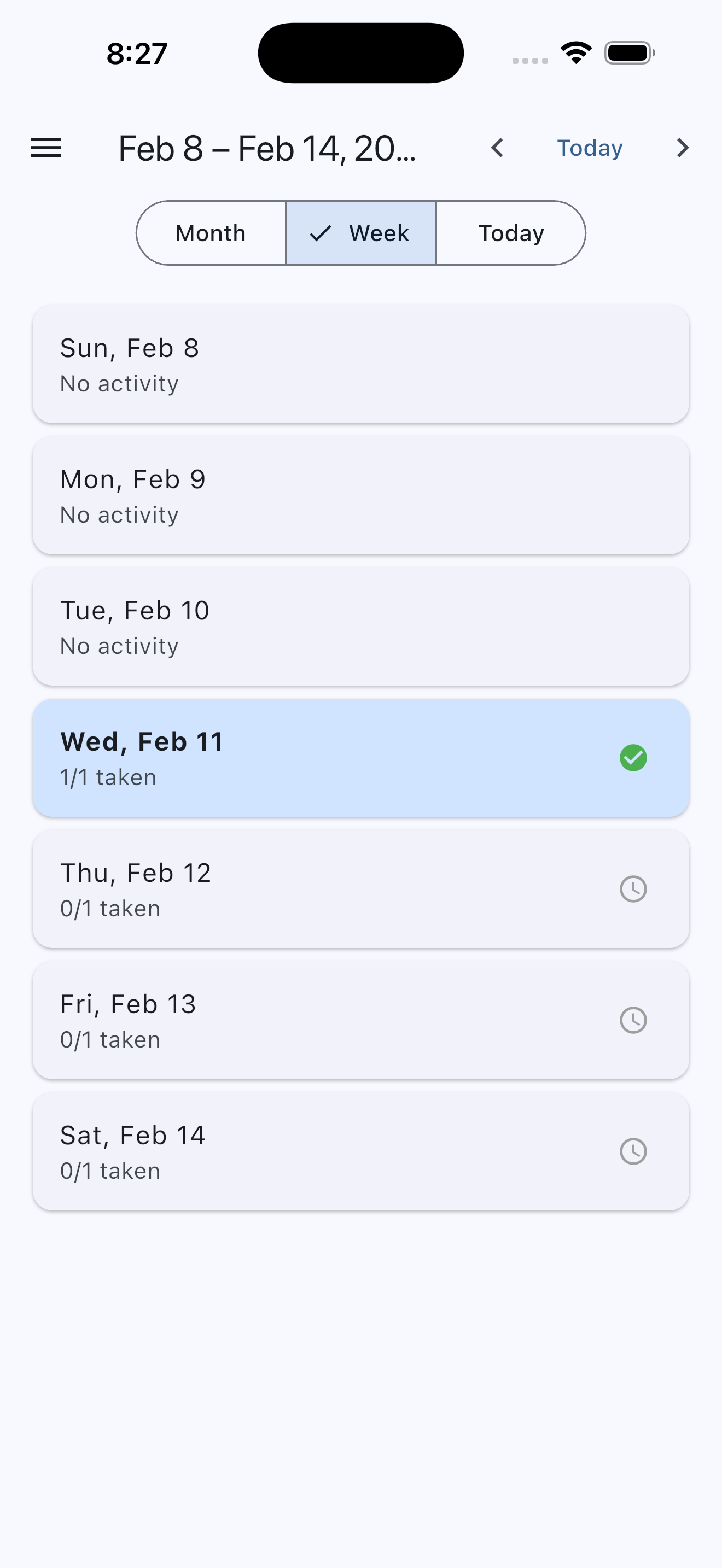Click the clock icon on Fri, Feb 13

click(633, 1020)
